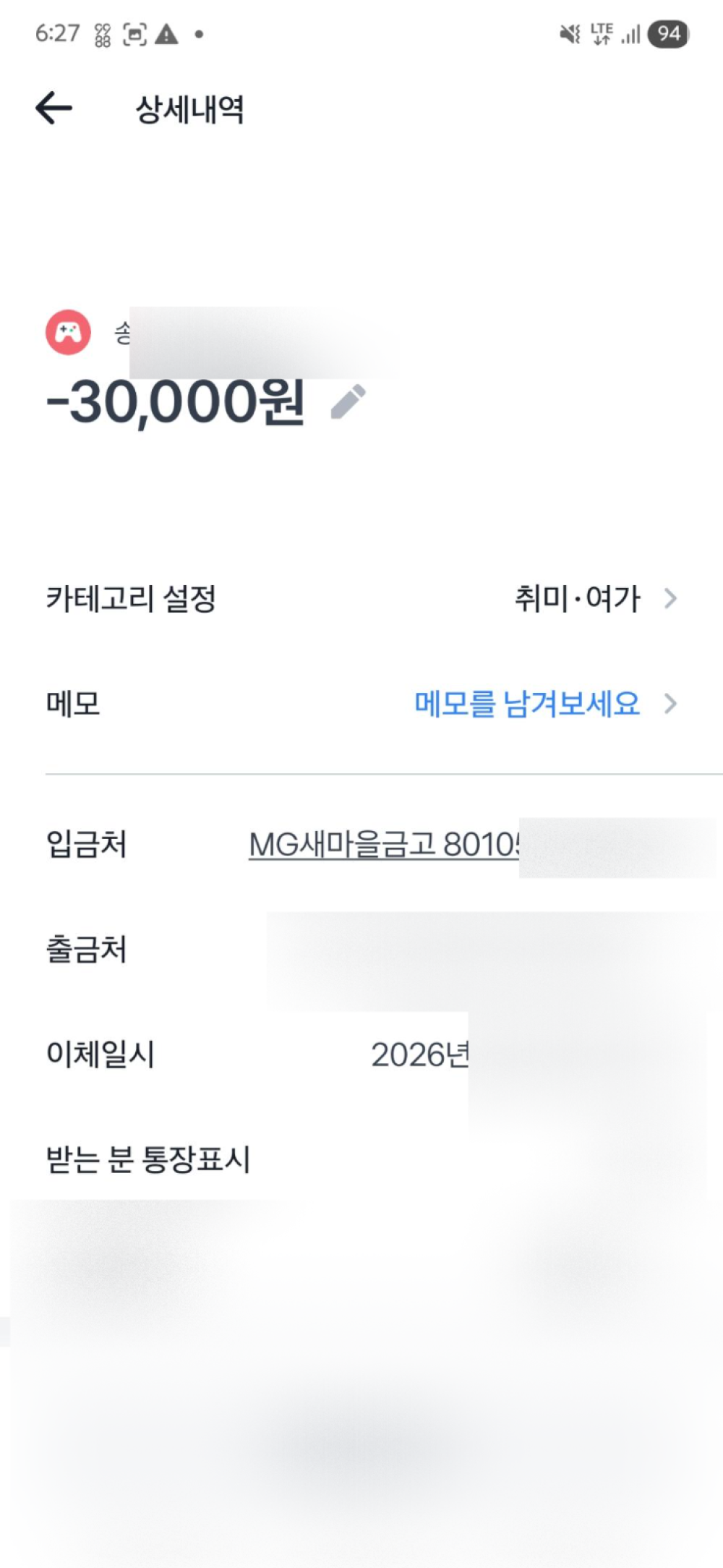Open 카테고리 설정 row showing 취미·여가
The height and width of the screenshot is (1568, 723).
click(361, 599)
